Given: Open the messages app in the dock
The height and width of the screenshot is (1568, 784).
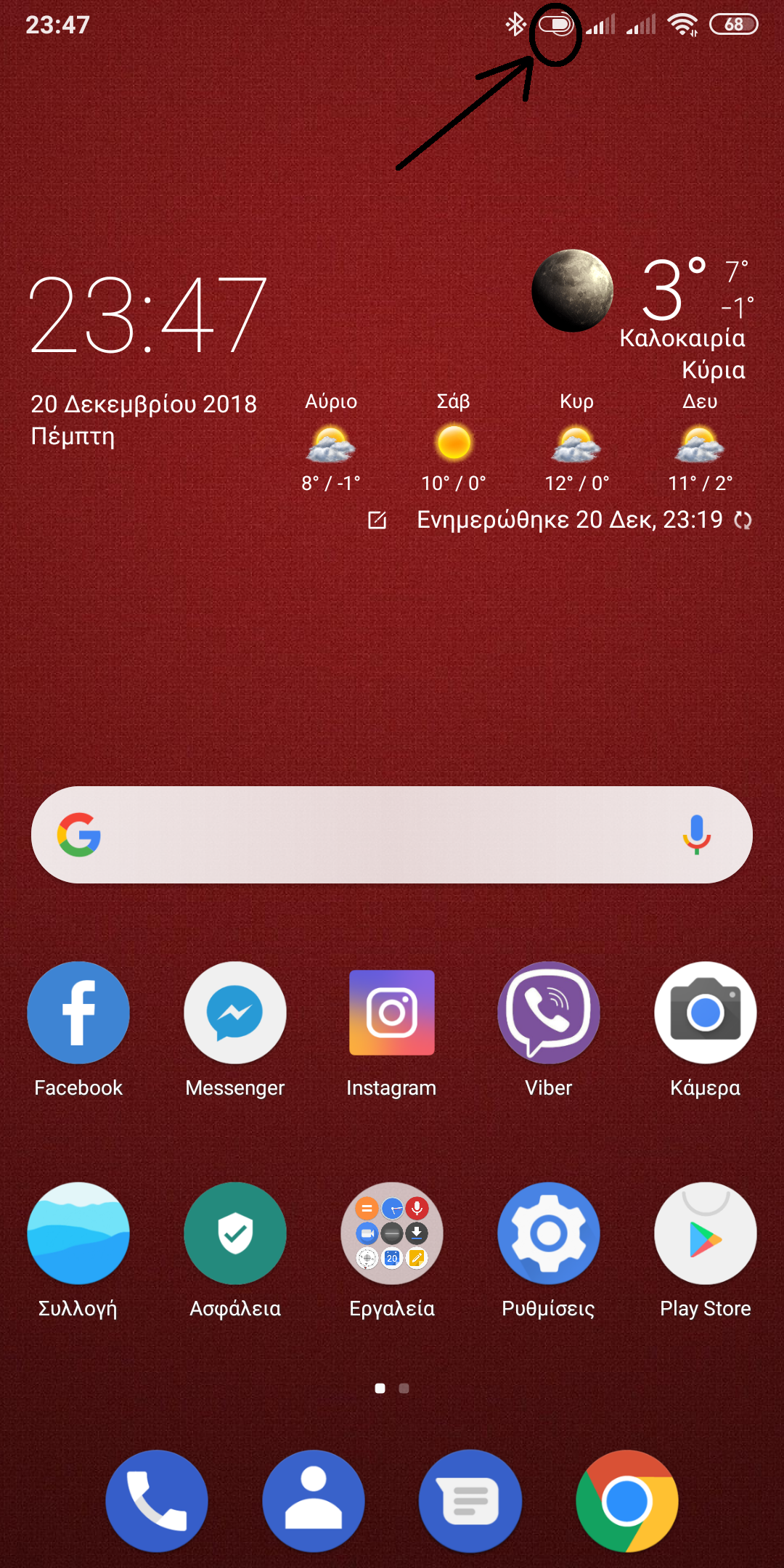Looking at the screenshot, I should [x=470, y=1500].
